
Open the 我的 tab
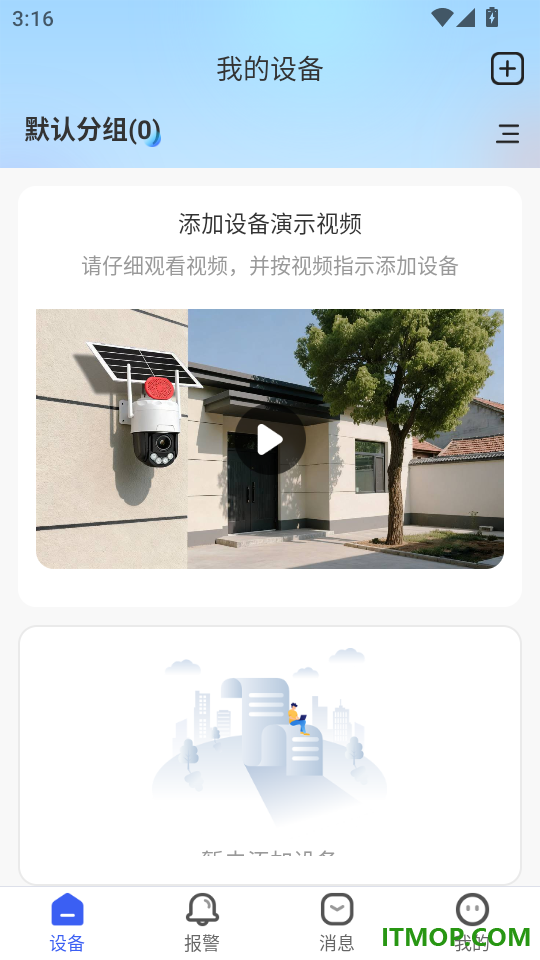471,922
